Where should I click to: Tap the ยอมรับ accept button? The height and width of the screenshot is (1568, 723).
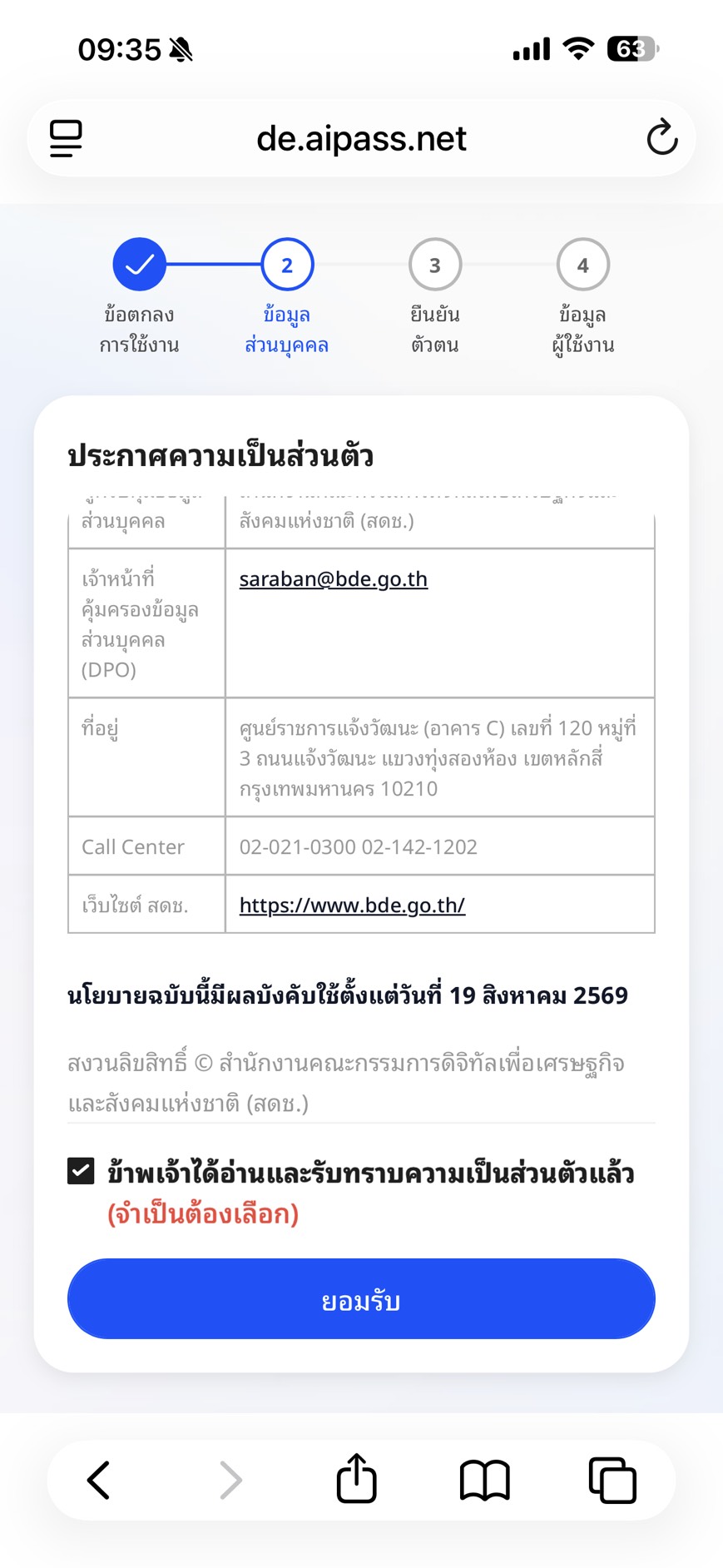point(361,1298)
